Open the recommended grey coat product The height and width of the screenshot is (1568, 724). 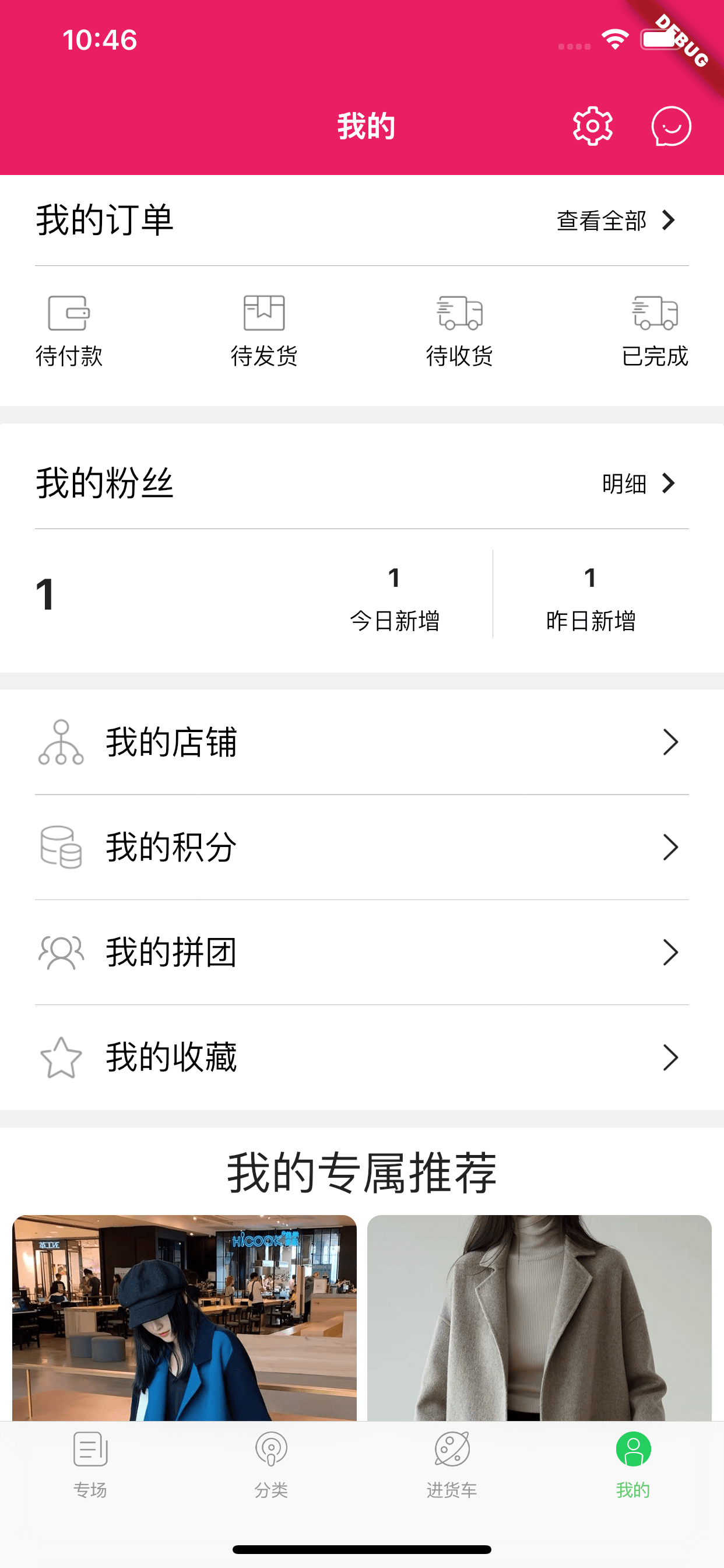pos(539,1318)
